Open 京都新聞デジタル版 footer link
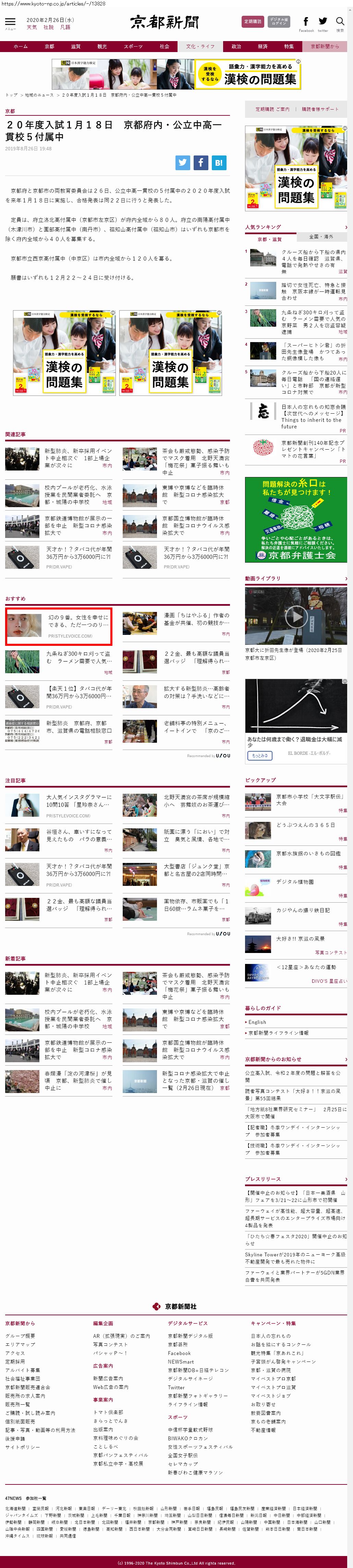353x1568 pixels. [x=190, y=1336]
